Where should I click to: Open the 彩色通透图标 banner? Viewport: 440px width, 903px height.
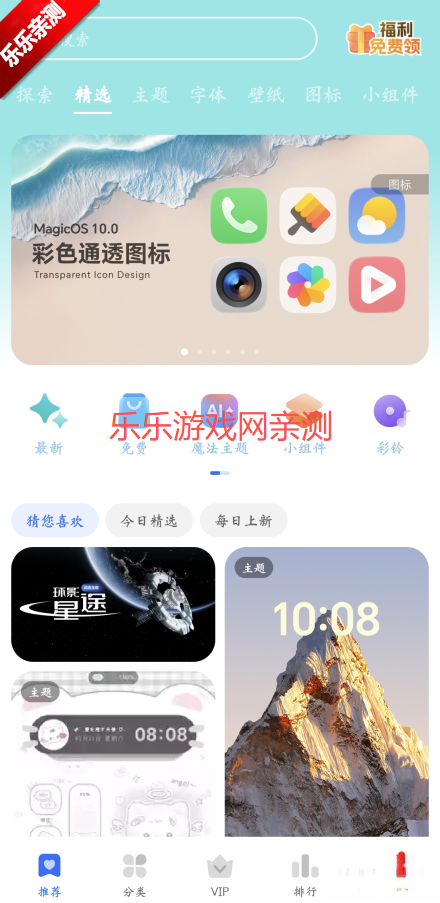(x=220, y=250)
